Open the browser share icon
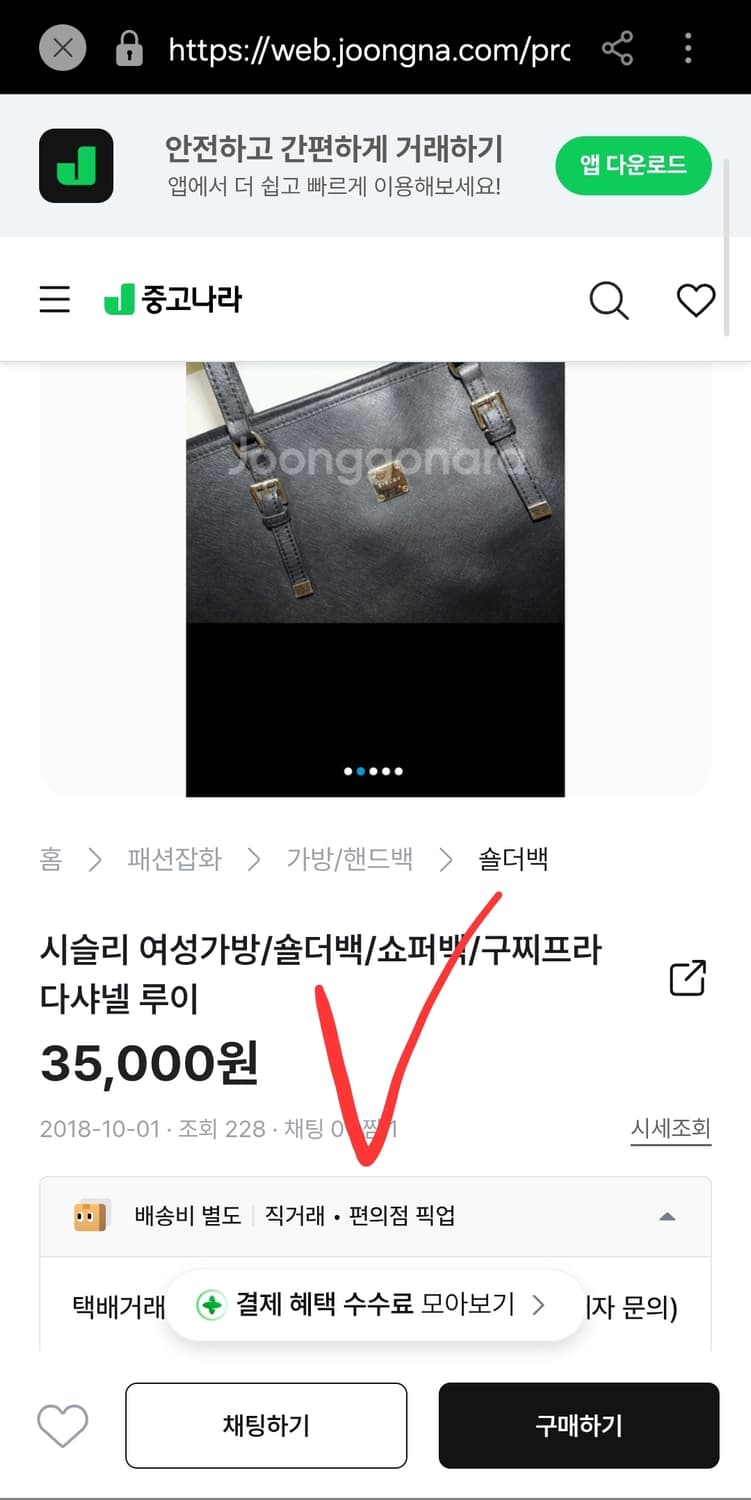This screenshot has width=751, height=1500. pyautogui.click(x=618, y=48)
